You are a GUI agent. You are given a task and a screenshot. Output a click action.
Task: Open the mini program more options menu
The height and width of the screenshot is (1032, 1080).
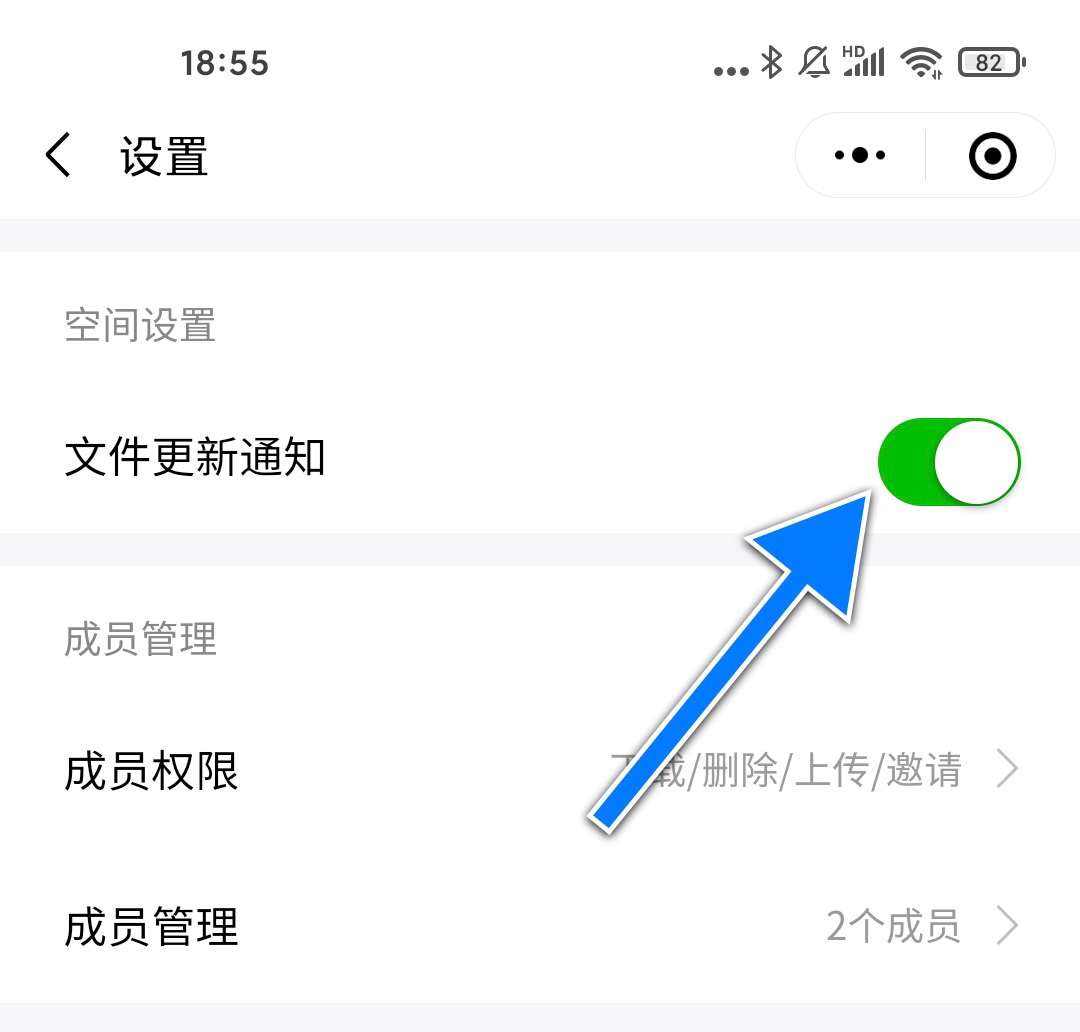[x=860, y=156]
